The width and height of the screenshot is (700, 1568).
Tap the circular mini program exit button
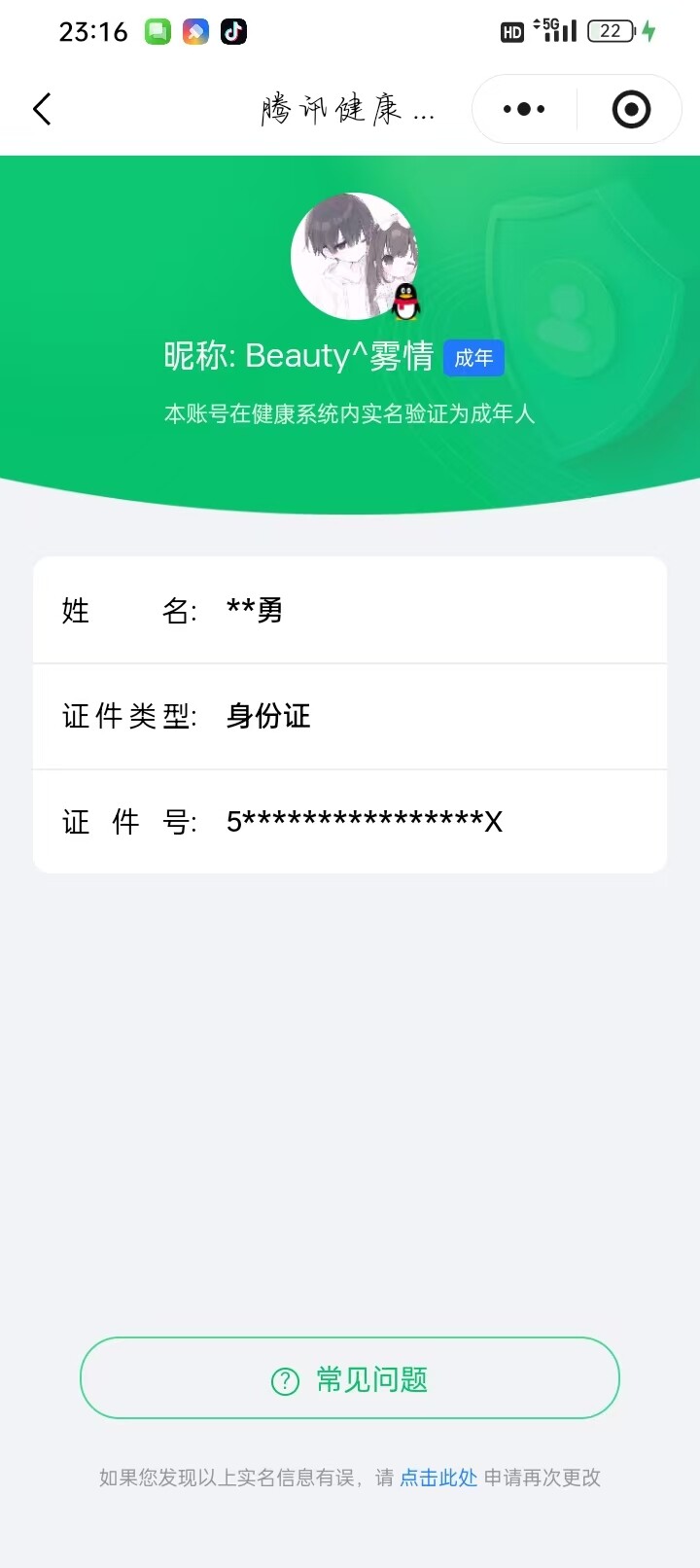pos(630,109)
